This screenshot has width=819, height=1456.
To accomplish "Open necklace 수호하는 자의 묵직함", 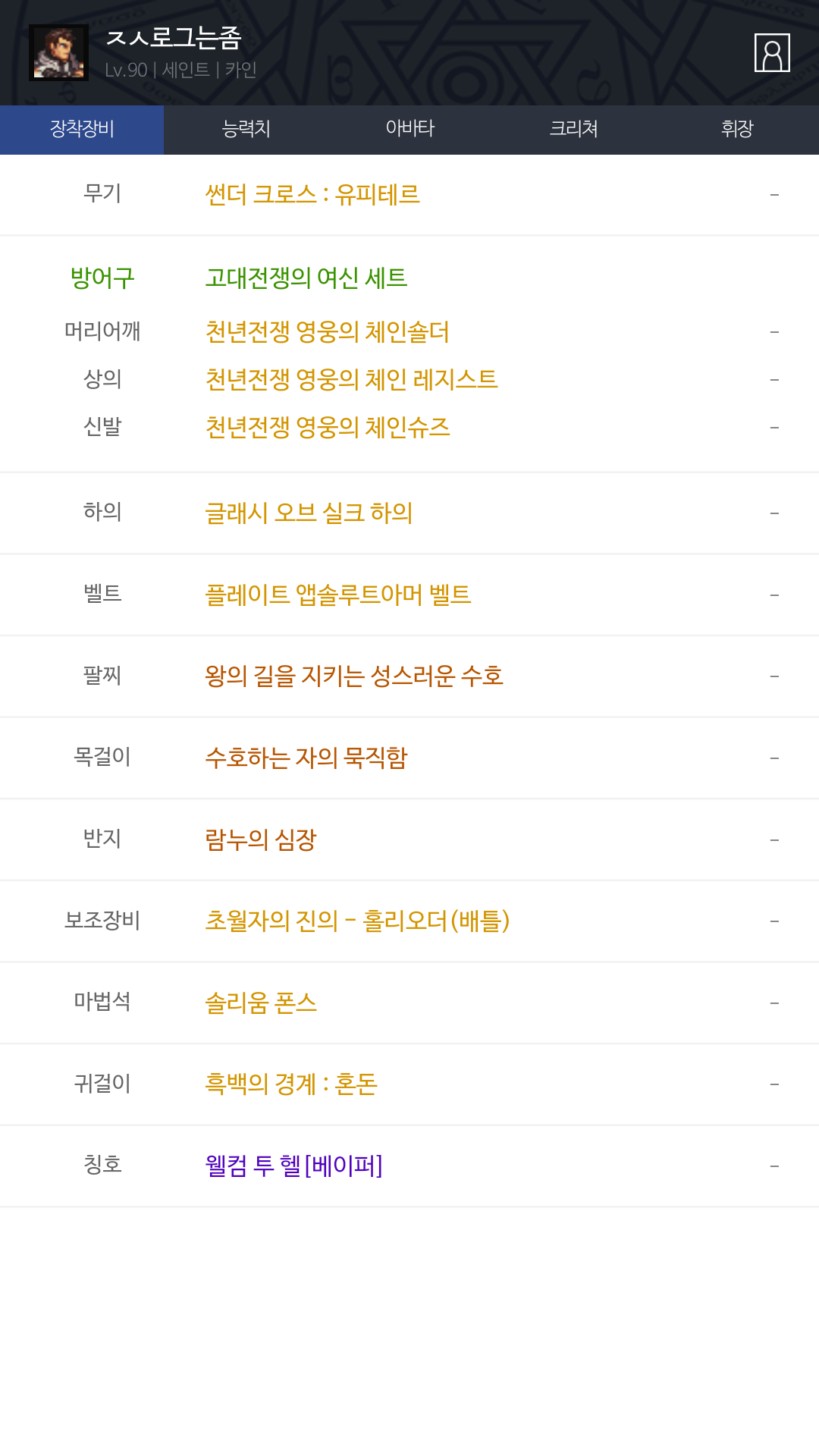I will [x=306, y=758].
